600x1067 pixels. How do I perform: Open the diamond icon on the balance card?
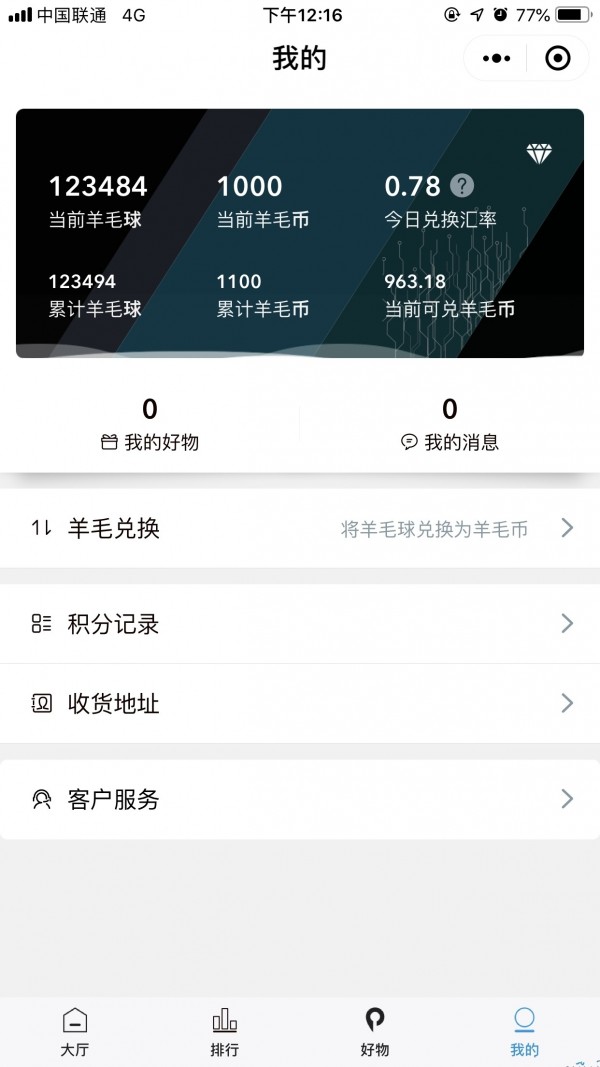click(539, 154)
